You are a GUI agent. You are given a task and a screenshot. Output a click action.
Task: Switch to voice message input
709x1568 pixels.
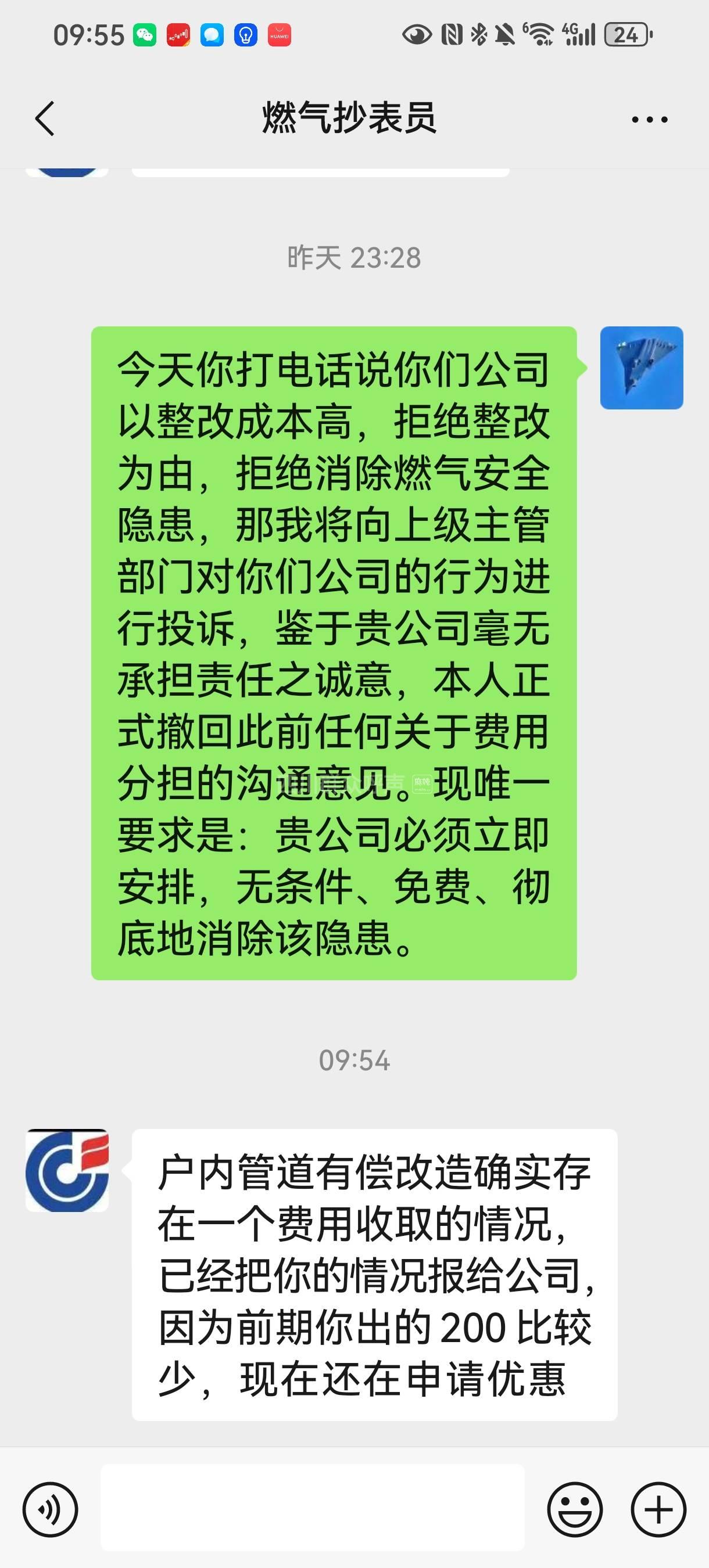[x=51, y=1510]
